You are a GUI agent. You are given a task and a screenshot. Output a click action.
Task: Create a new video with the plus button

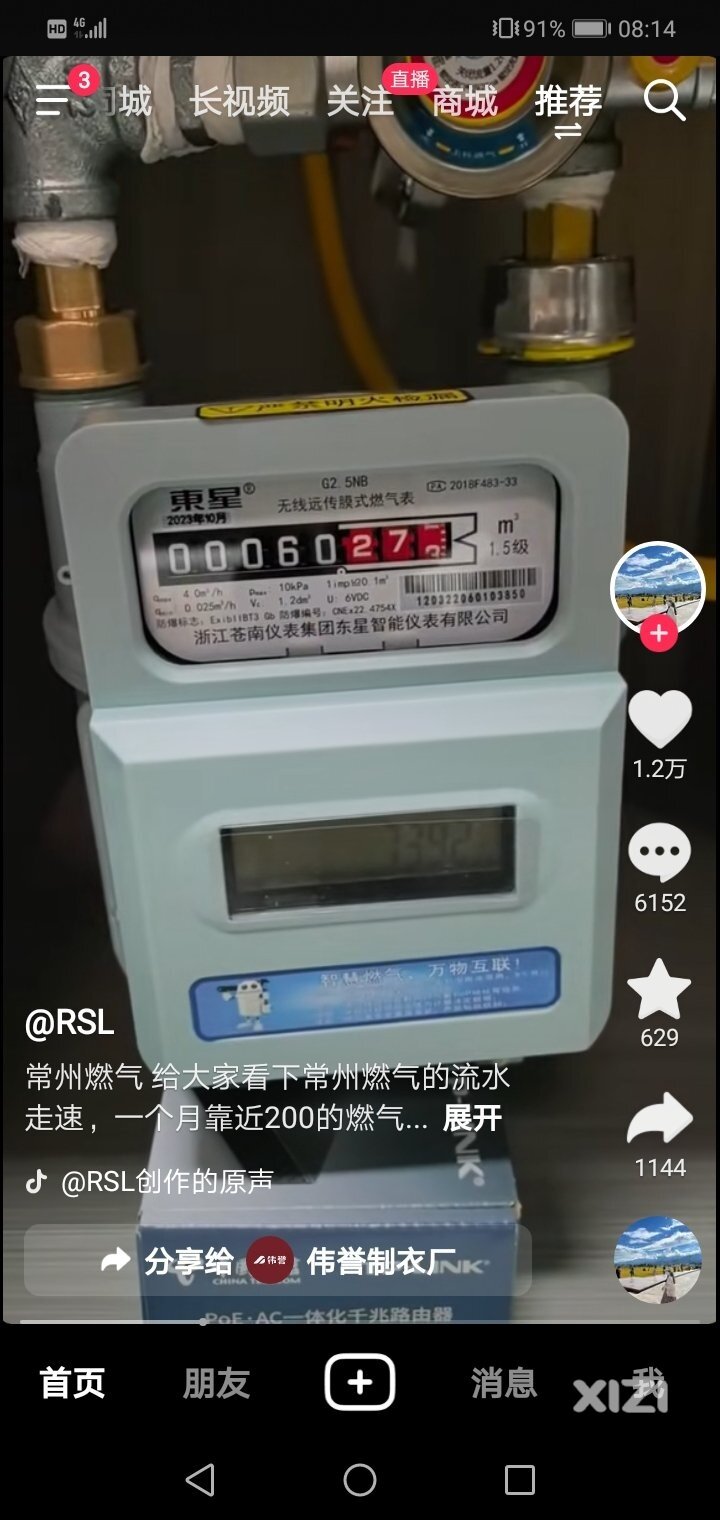(360, 1383)
